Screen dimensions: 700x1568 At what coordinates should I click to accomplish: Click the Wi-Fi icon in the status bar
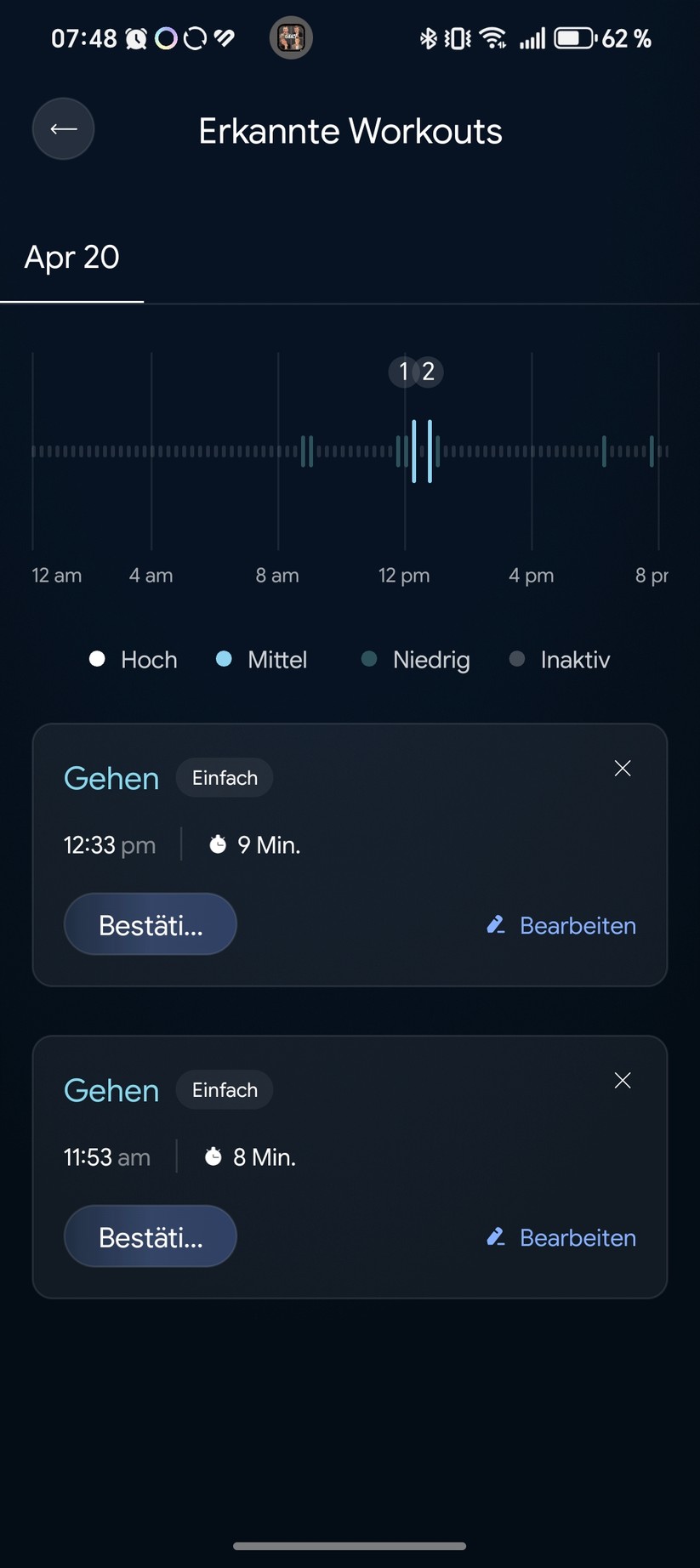click(494, 37)
